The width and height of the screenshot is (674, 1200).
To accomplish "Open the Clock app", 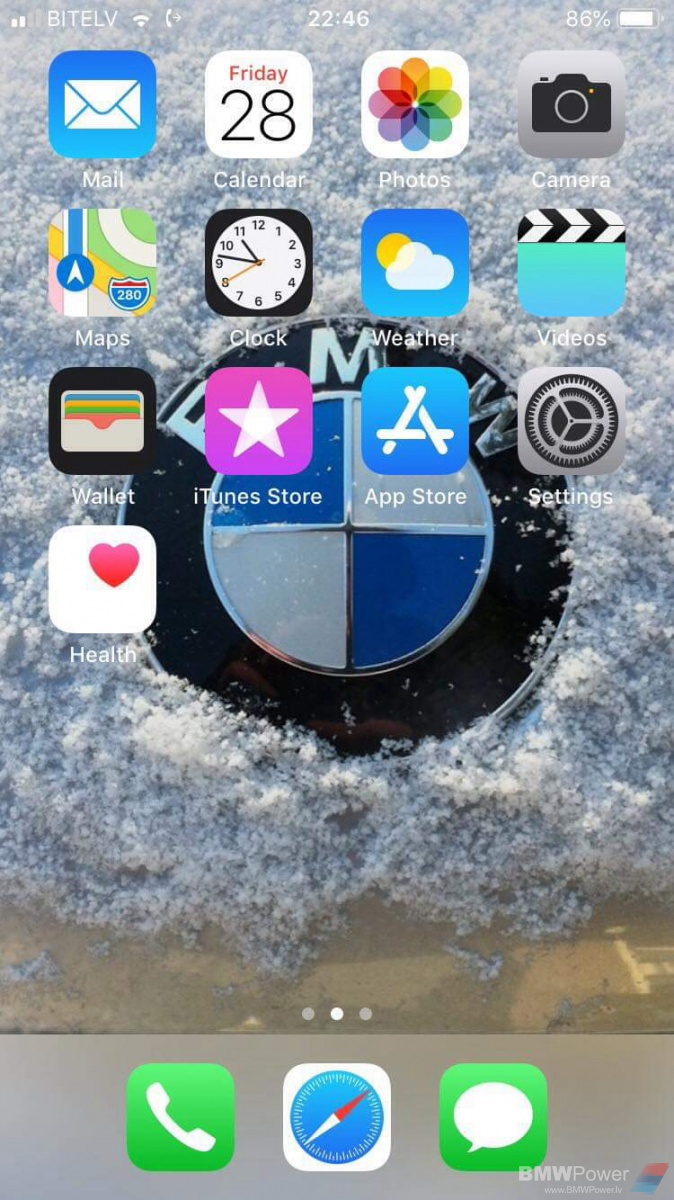I will (x=258, y=263).
